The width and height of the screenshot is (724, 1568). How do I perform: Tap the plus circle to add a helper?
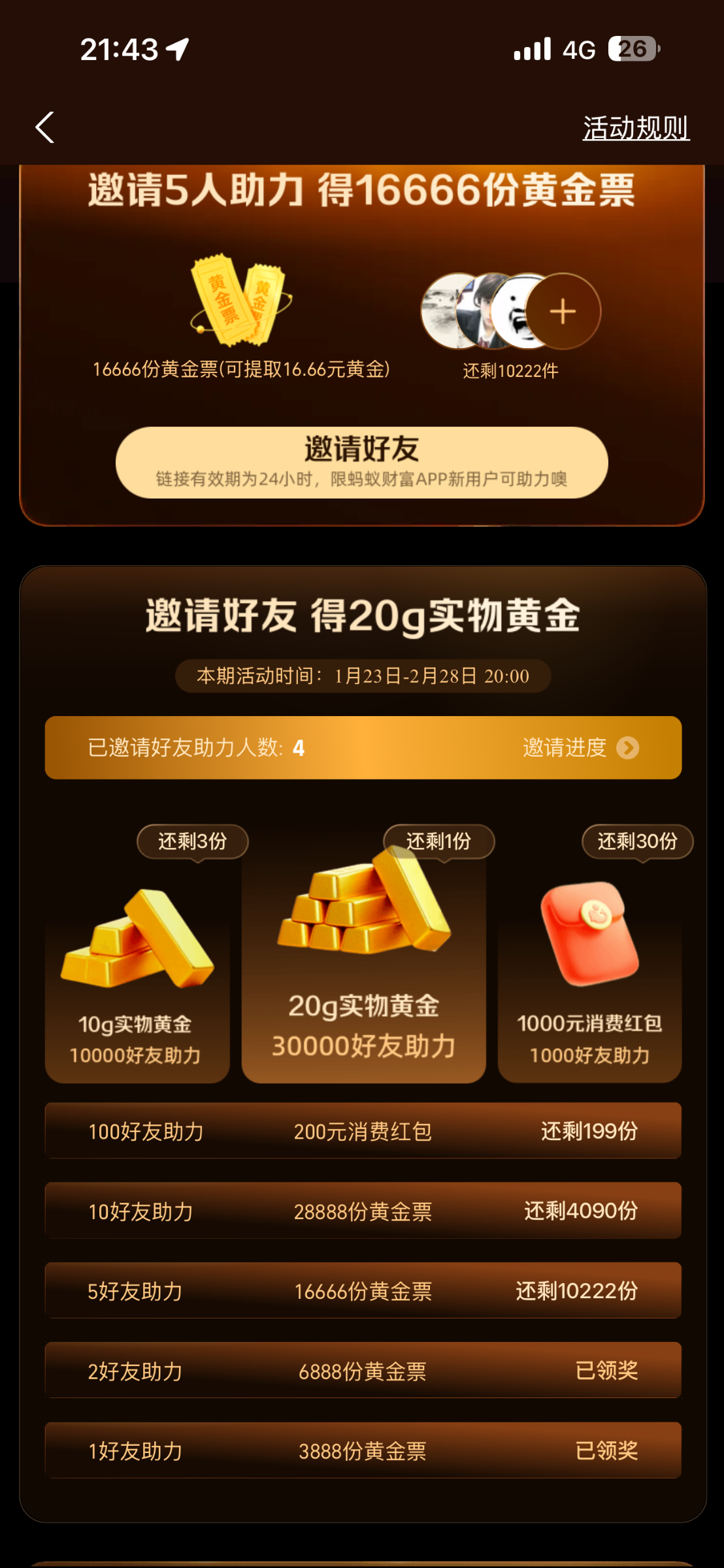(563, 311)
